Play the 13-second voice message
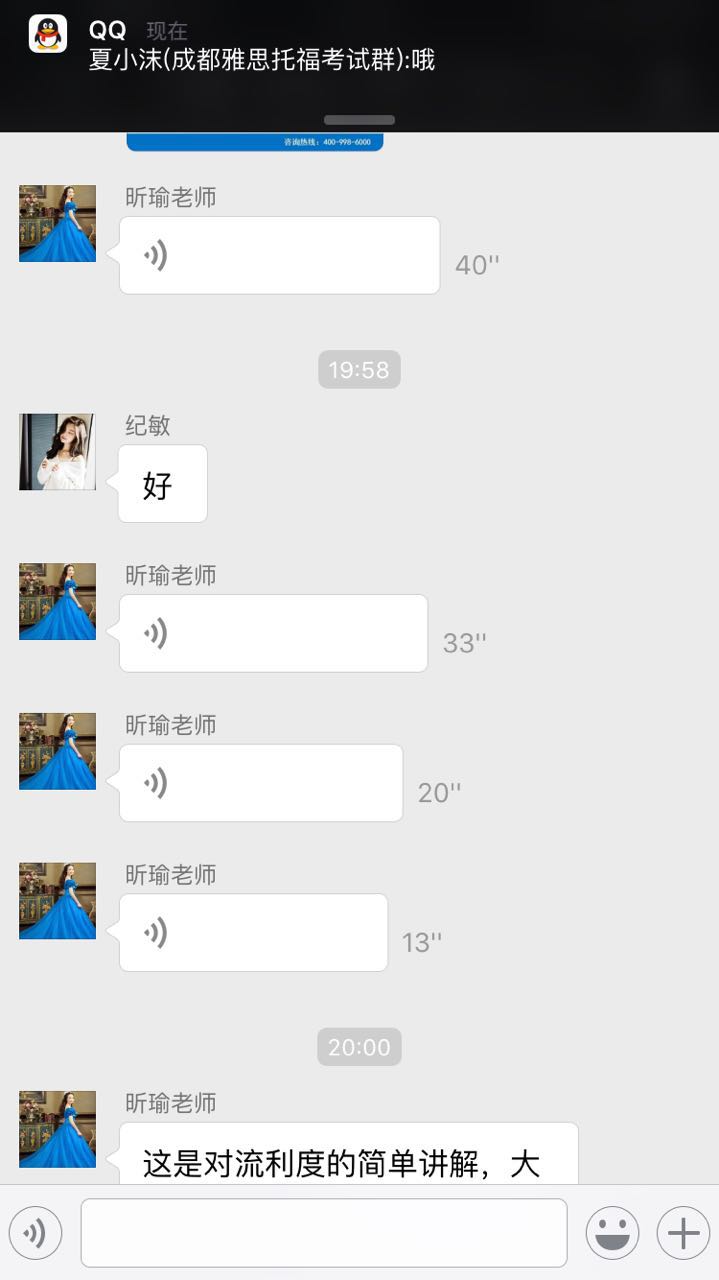Viewport: 719px width, 1280px height. (x=253, y=933)
